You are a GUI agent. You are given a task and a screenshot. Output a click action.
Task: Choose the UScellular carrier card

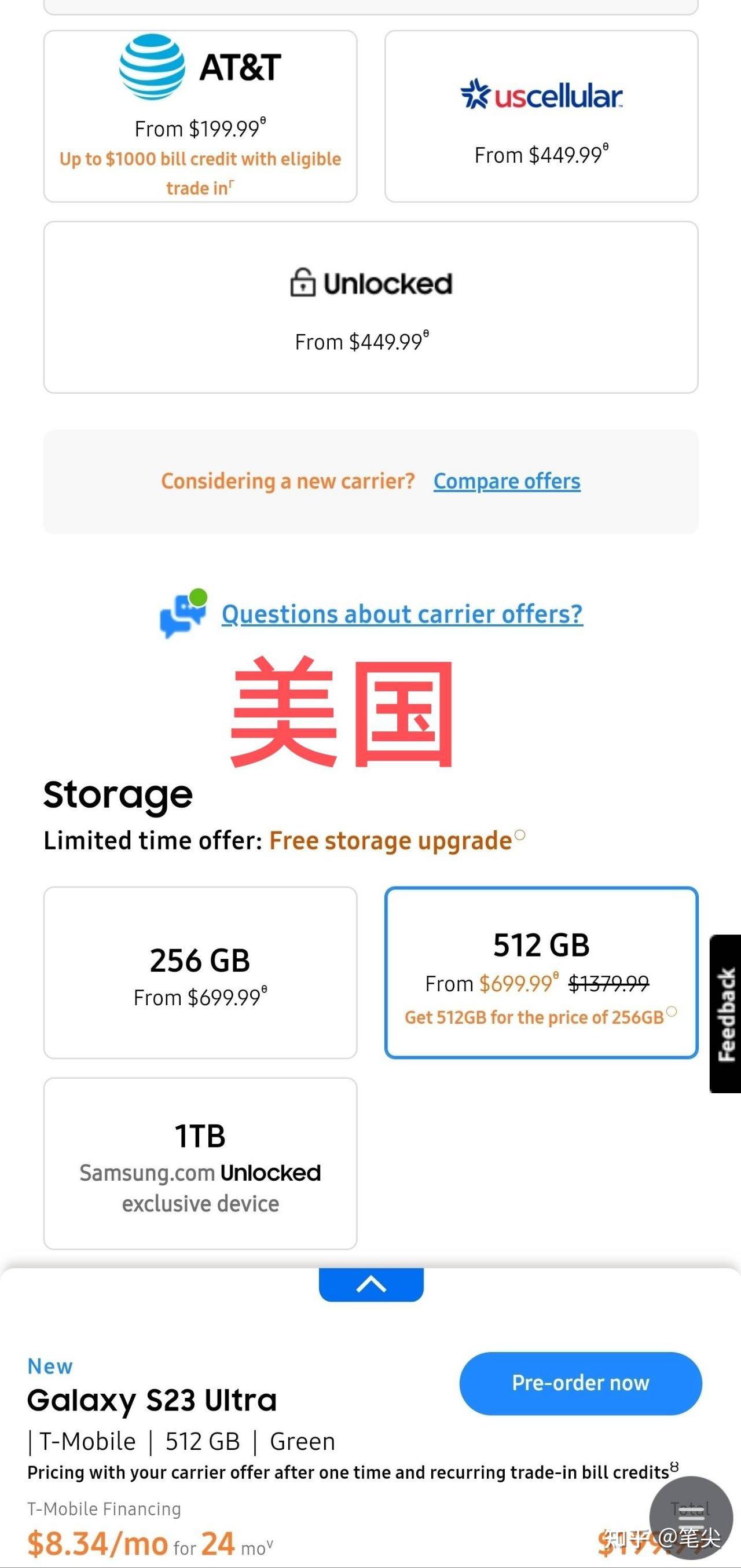[541, 116]
